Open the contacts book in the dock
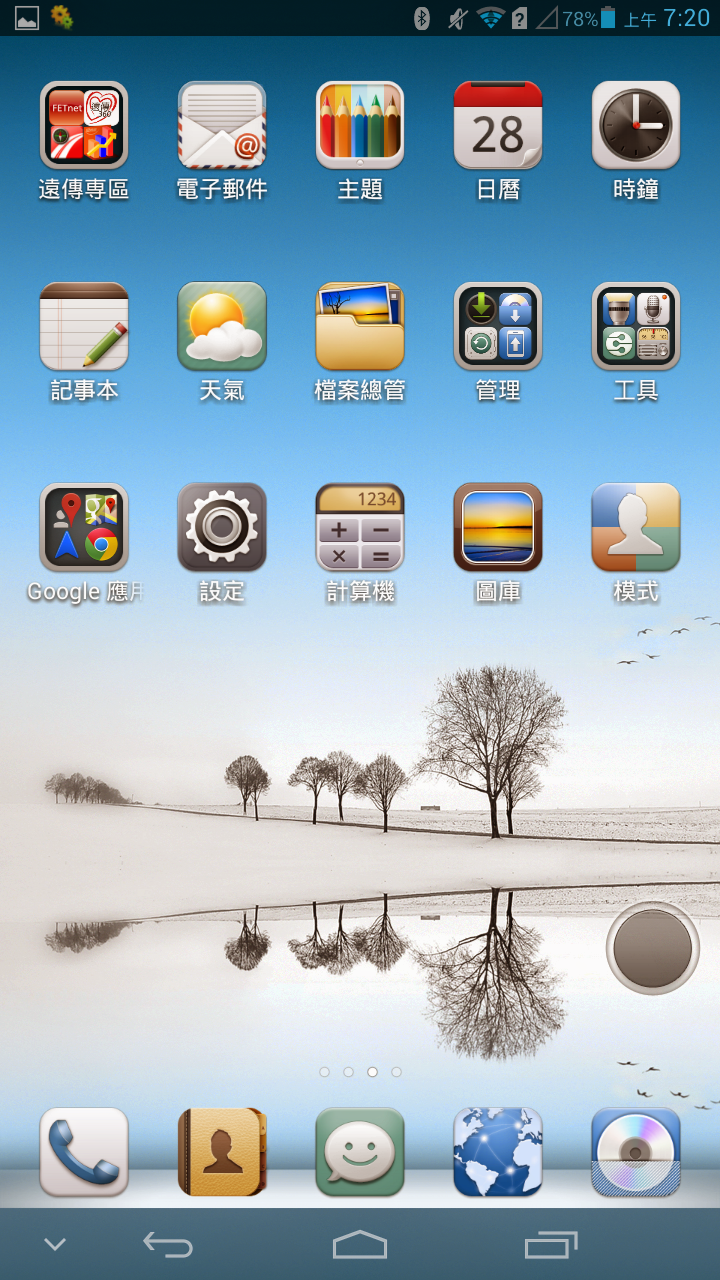720x1280 pixels. [222, 1152]
